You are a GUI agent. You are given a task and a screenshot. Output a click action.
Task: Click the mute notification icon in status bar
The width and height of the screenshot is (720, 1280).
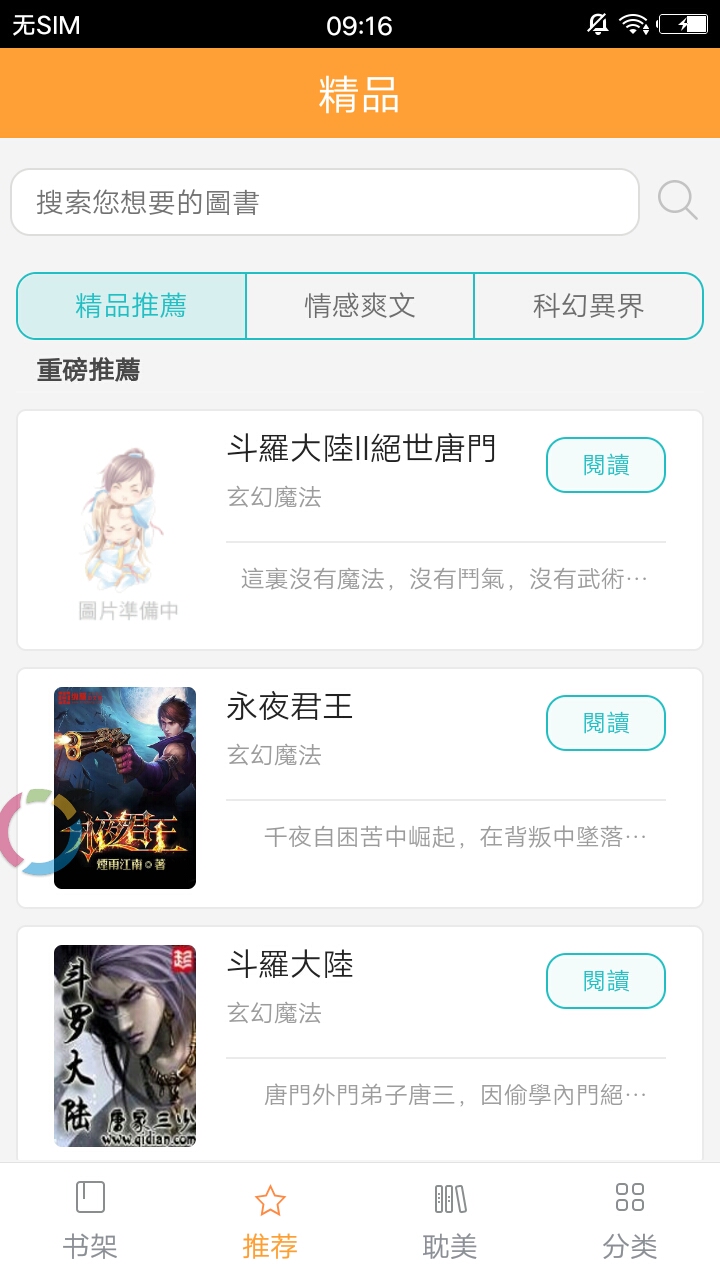597,23
